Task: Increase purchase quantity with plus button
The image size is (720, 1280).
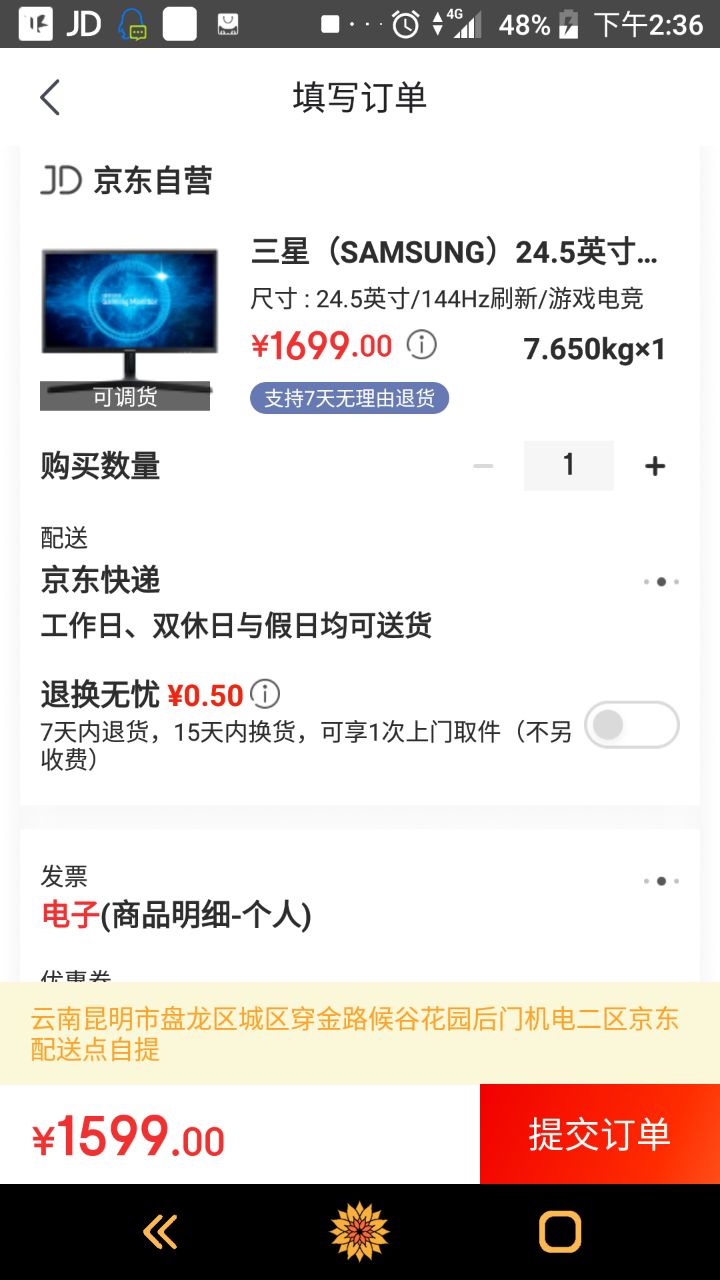Action: 655,466
